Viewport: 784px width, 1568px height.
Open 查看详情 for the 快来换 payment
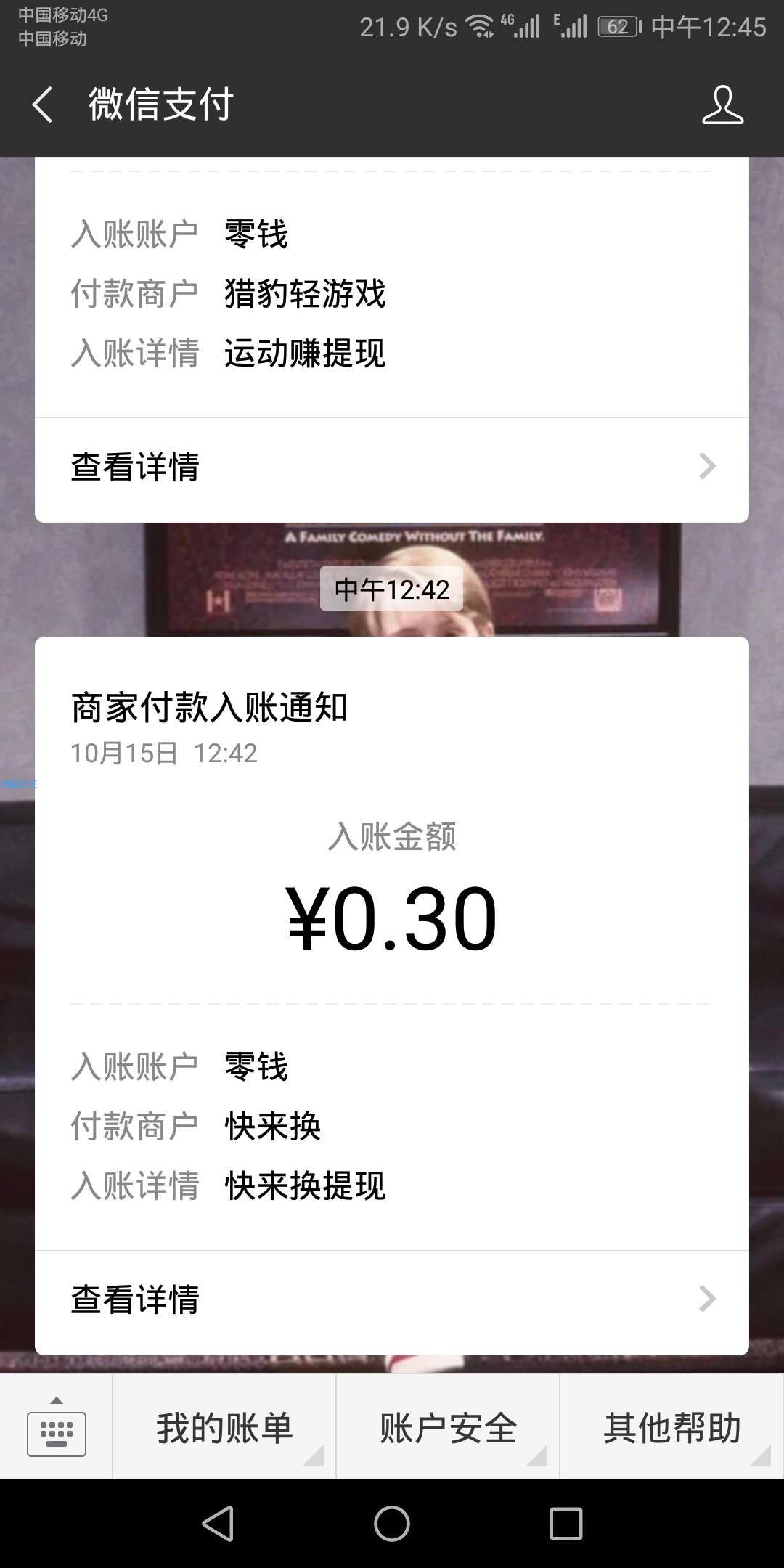tap(392, 1299)
